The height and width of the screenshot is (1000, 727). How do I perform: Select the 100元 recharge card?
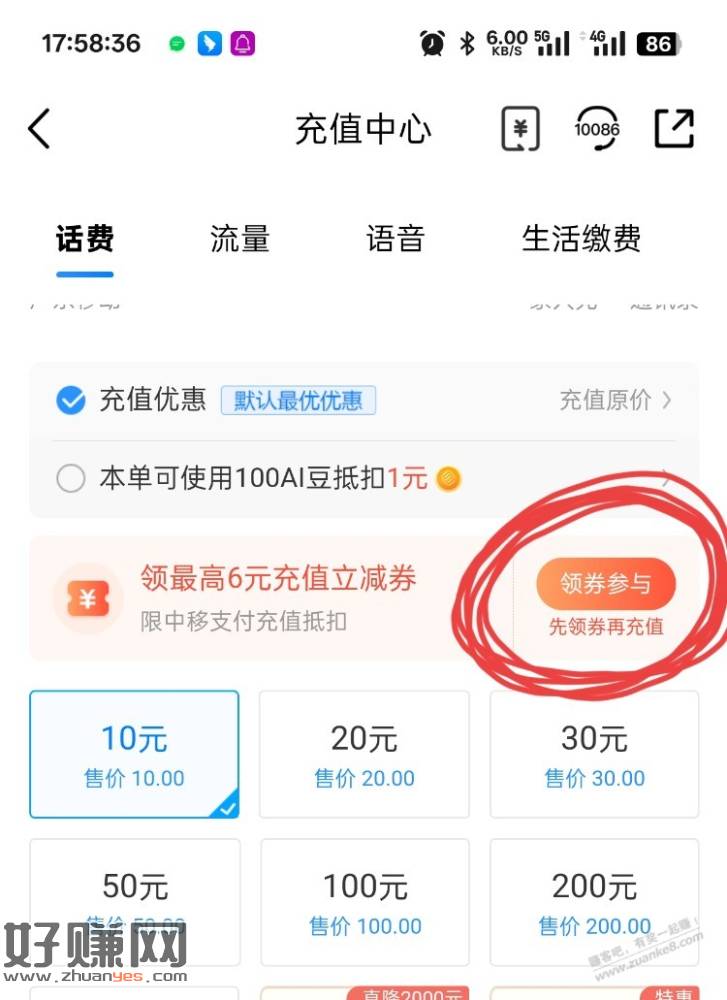[364, 902]
